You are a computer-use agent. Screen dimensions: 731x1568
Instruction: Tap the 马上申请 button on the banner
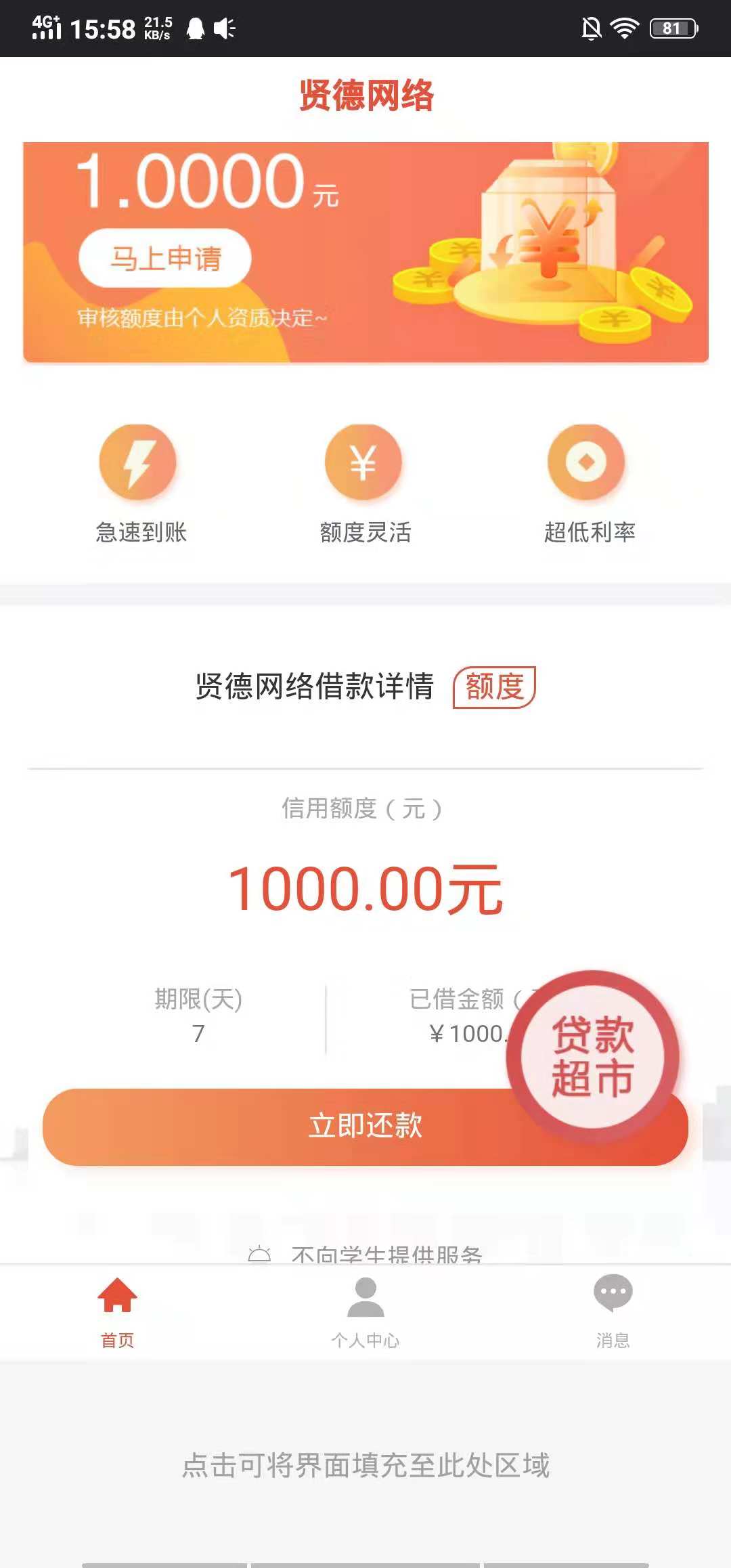pos(165,258)
